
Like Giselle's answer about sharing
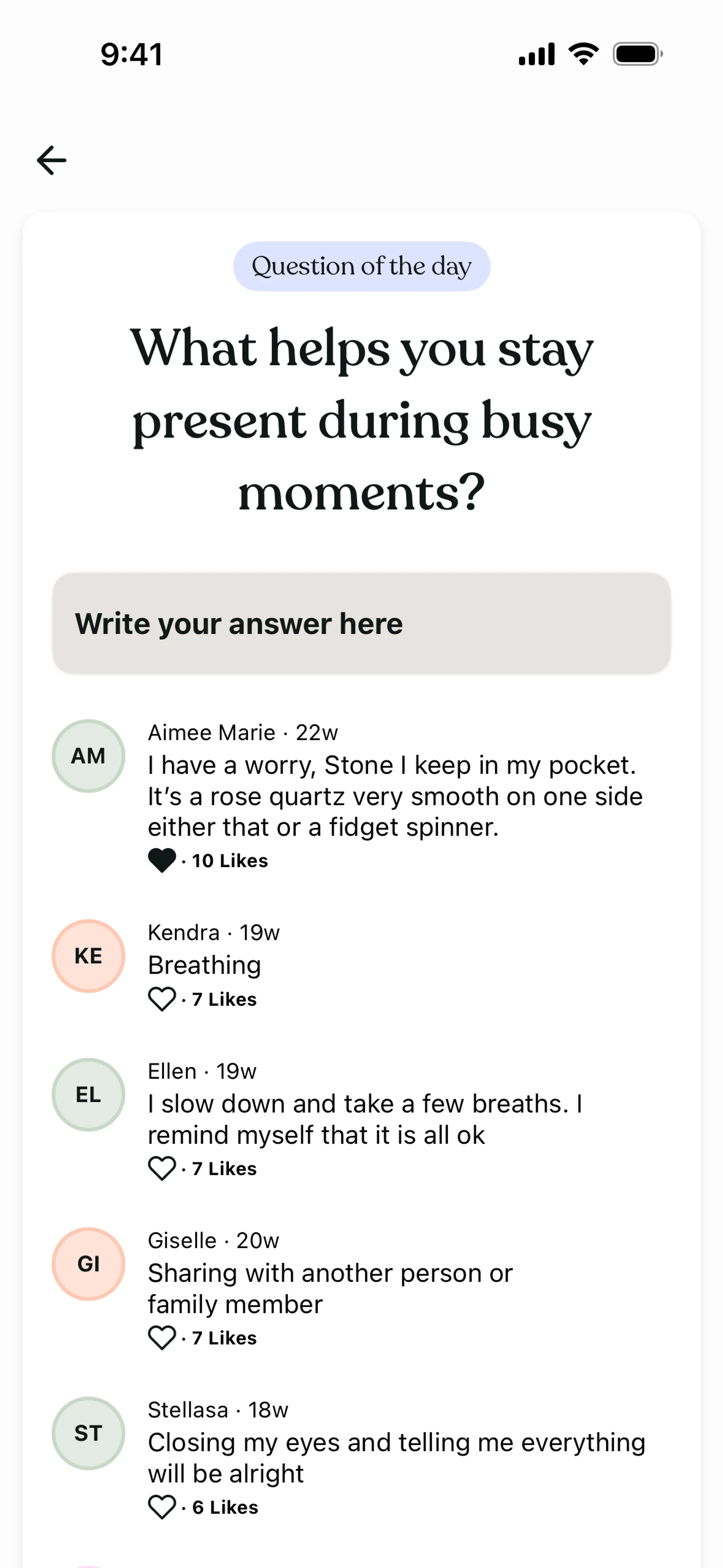162,1337
